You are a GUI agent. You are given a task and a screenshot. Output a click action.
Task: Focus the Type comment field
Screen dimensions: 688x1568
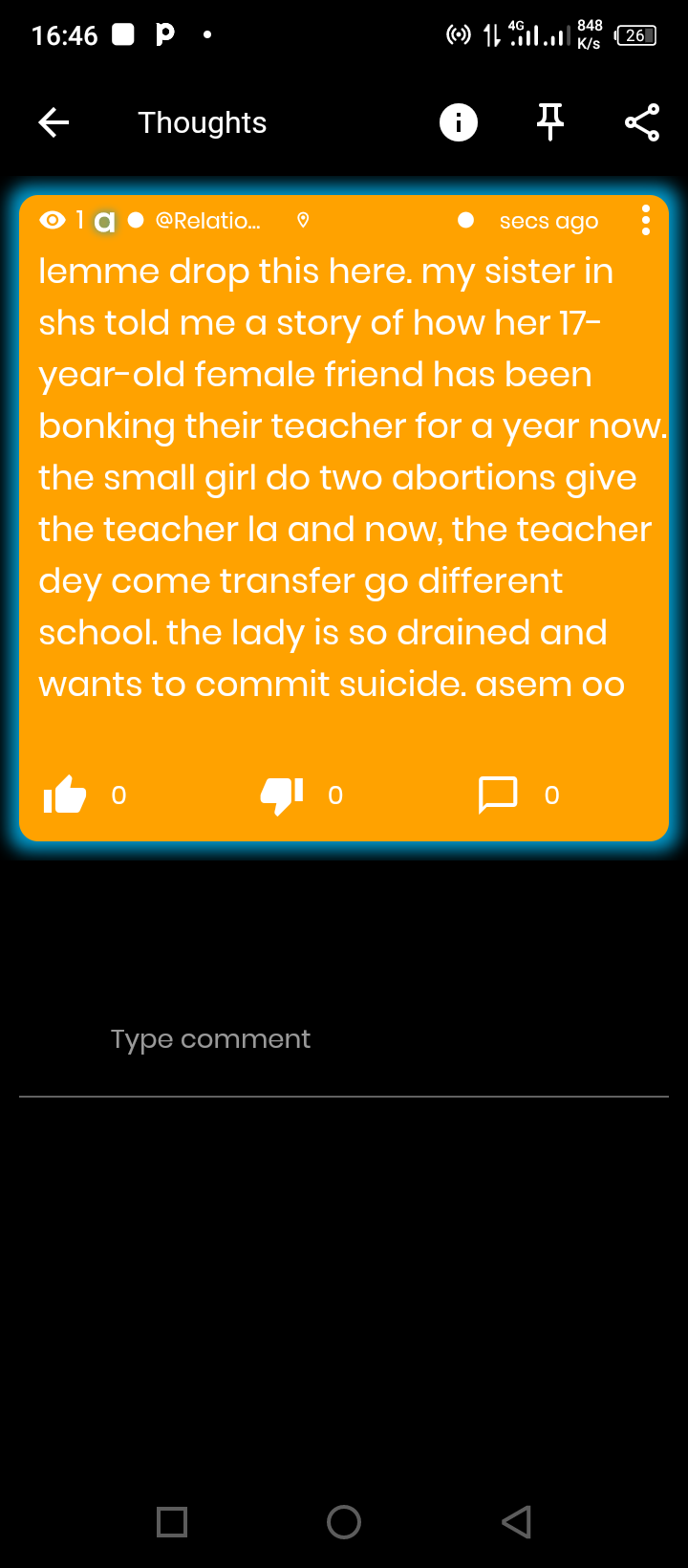[344, 1040]
